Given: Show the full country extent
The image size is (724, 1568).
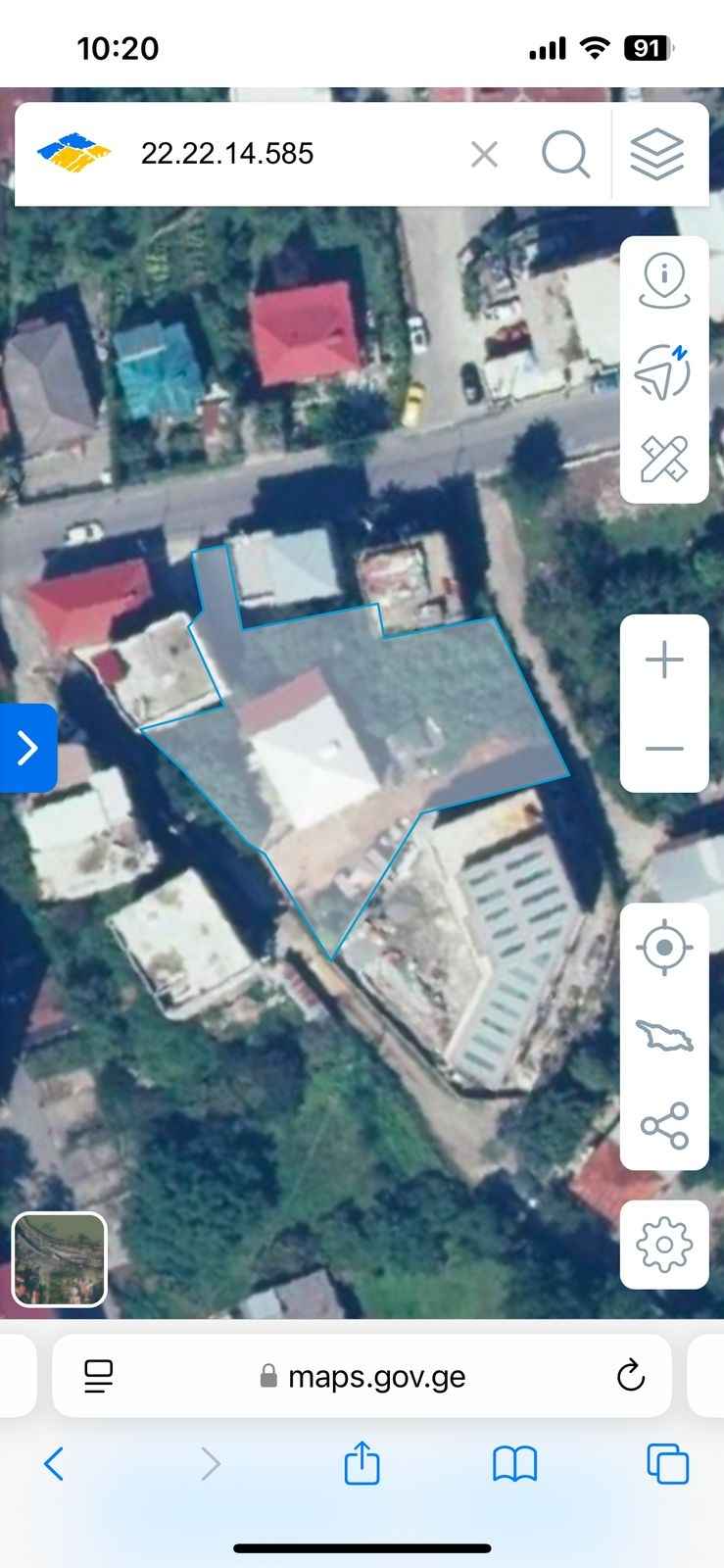Looking at the screenshot, I should (x=664, y=1035).
